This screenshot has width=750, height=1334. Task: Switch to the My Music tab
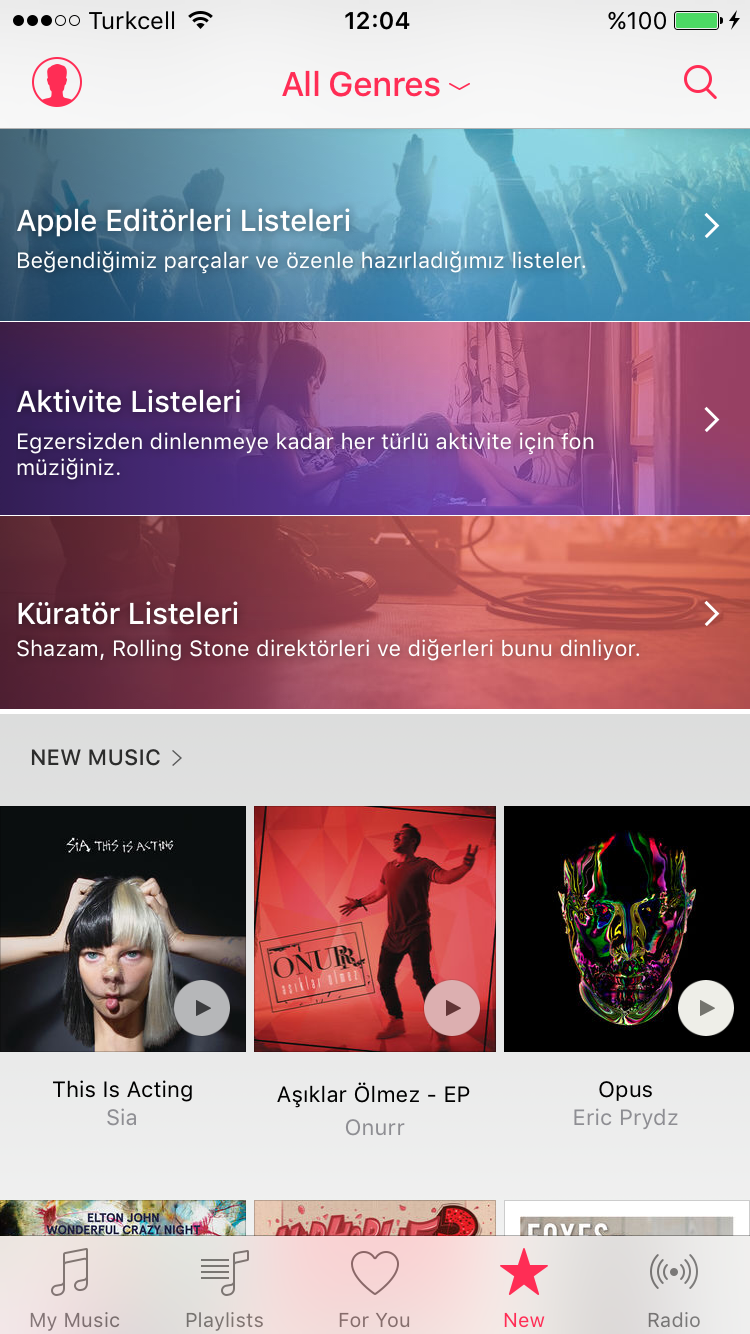(74, 1288)
